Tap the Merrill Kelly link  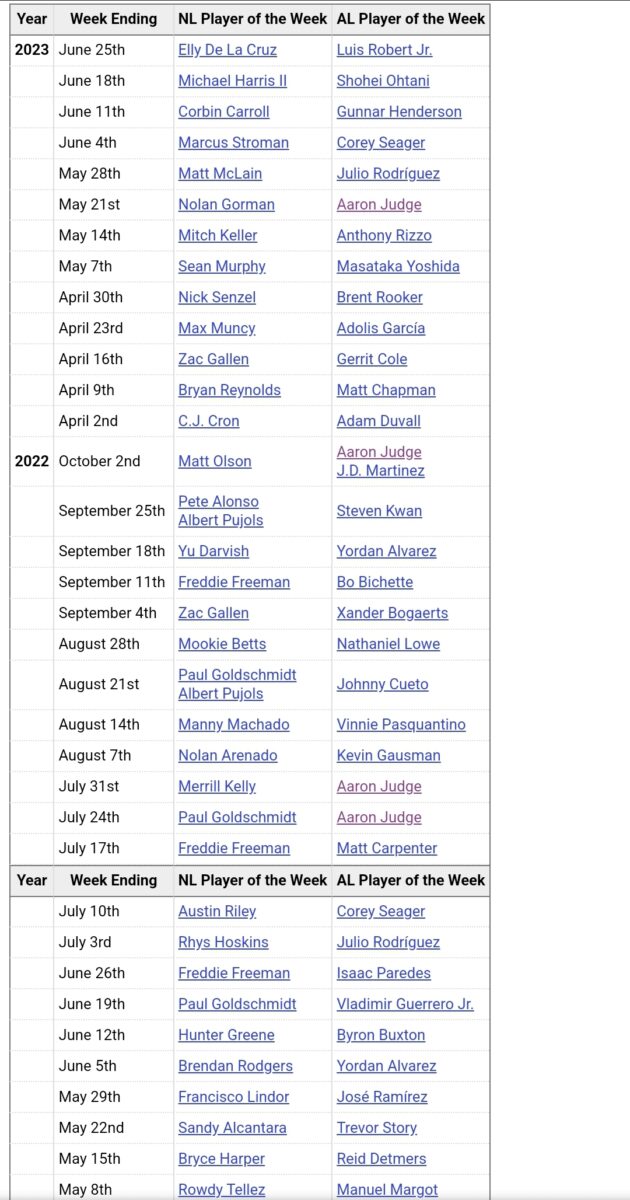tap(217, 787)
